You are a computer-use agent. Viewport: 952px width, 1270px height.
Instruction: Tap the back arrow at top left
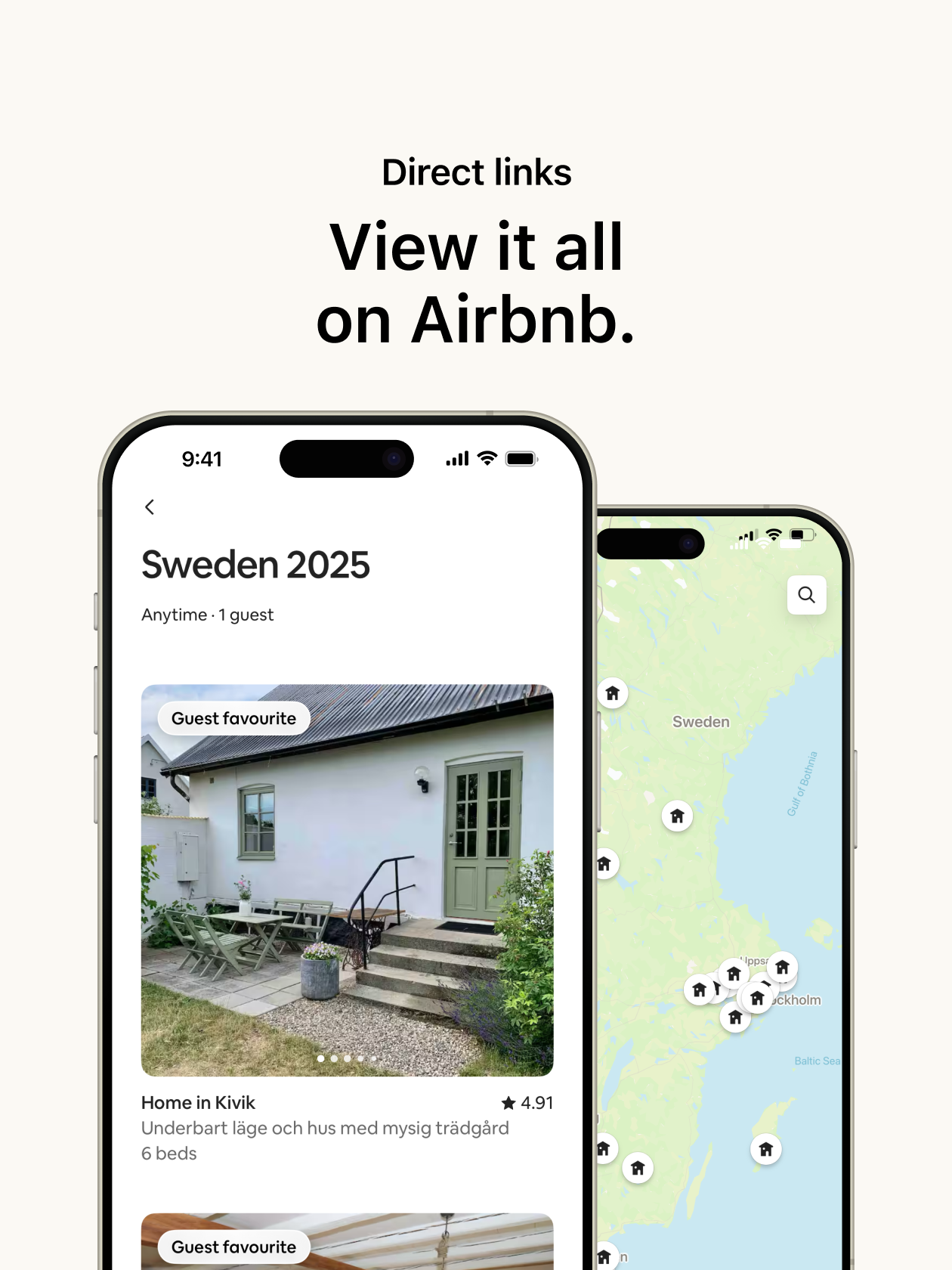click(x=150, y=507)
